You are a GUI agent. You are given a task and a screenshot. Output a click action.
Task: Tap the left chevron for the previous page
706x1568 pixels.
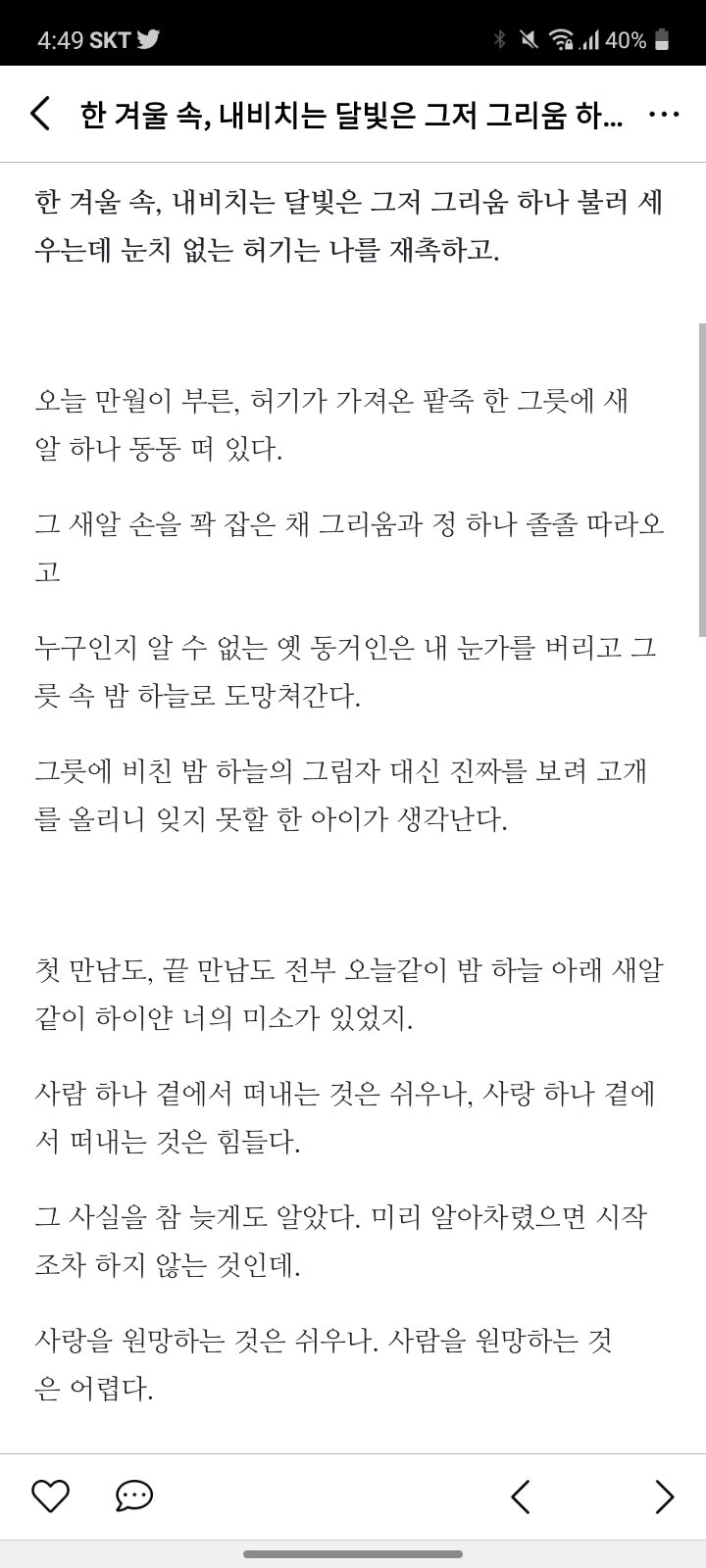pos(521,1496)
